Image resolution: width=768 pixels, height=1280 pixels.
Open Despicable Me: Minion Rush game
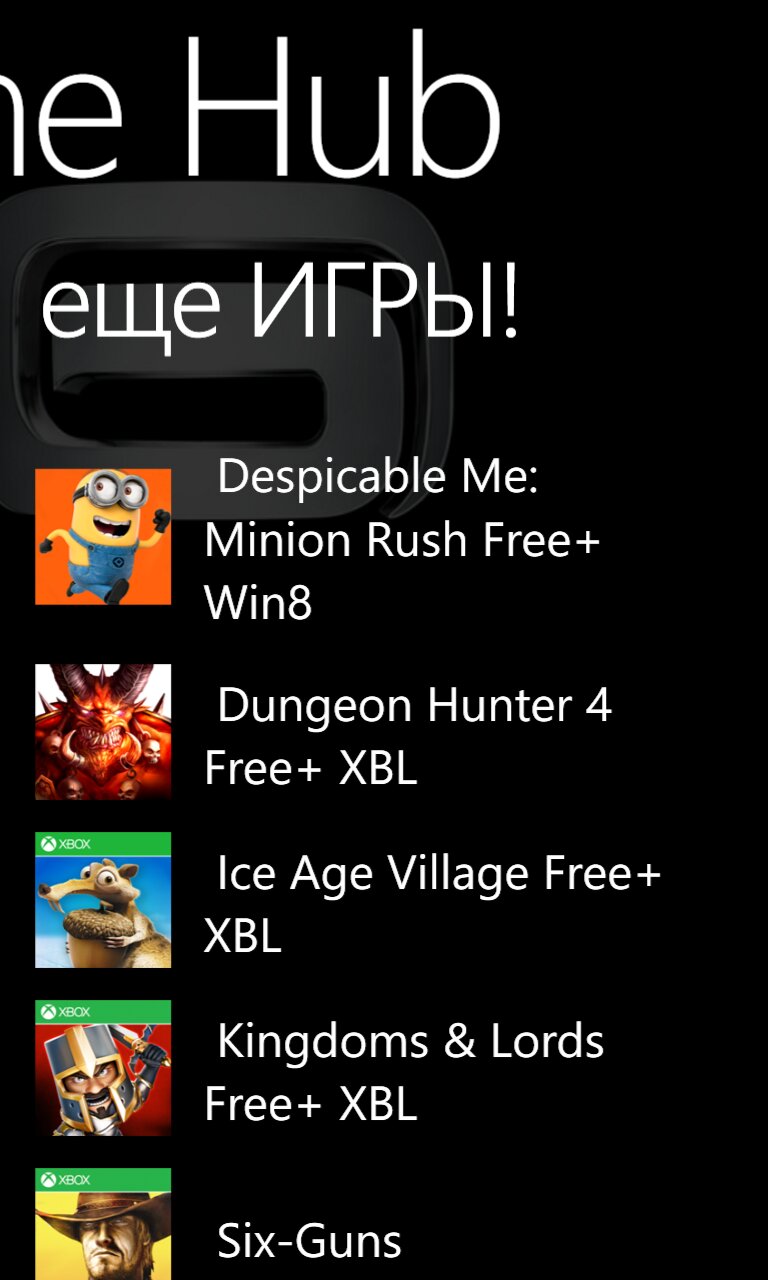tap(400, 540)
